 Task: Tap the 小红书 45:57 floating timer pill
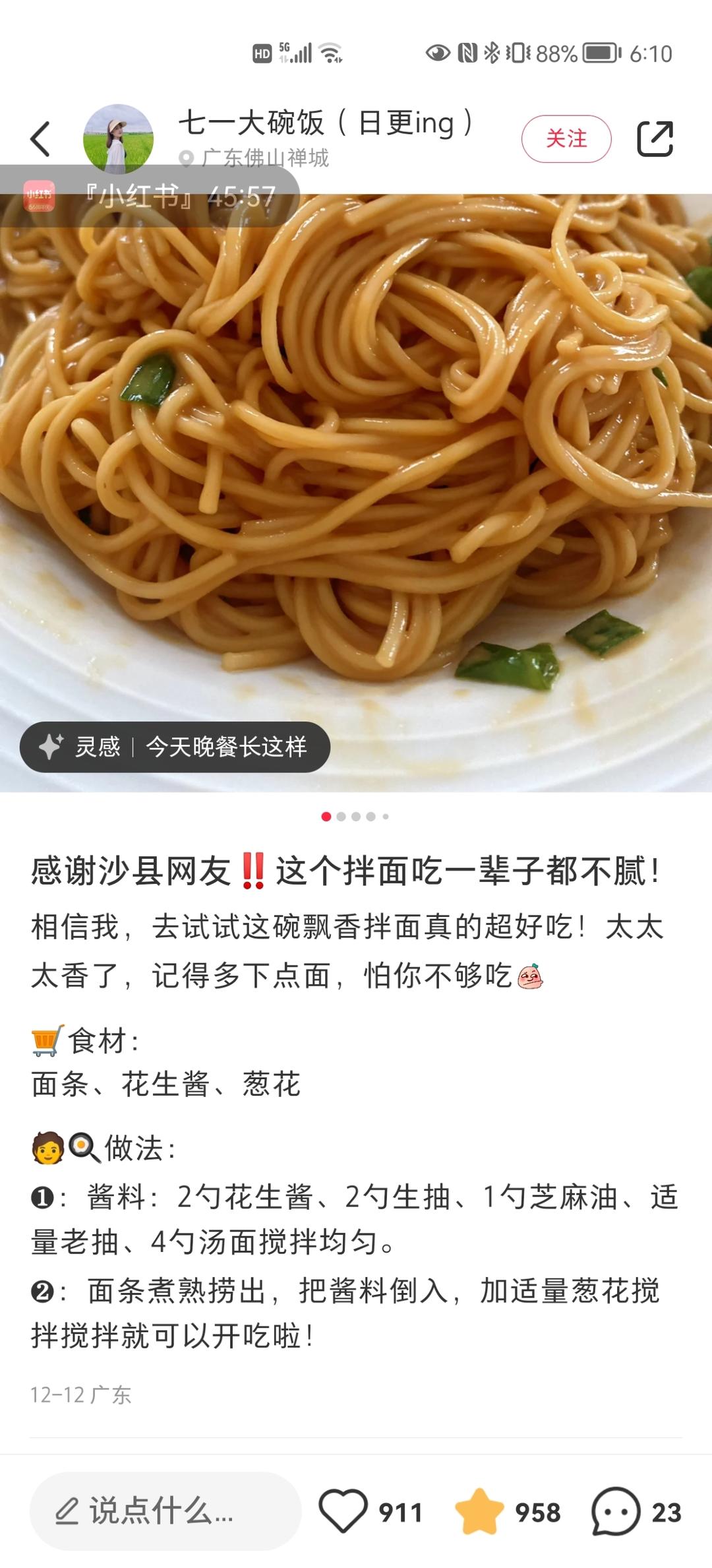150,197
